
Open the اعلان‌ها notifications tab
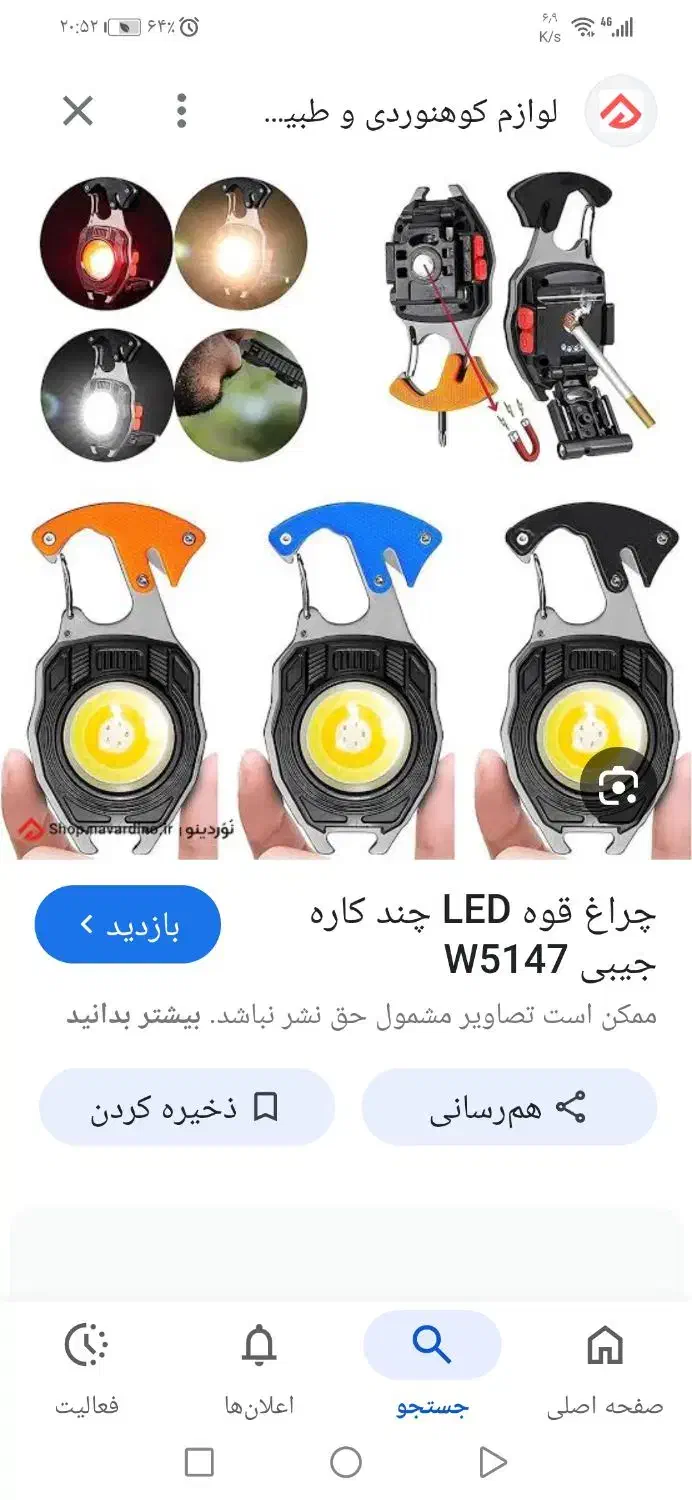[x=259, y=1370]
